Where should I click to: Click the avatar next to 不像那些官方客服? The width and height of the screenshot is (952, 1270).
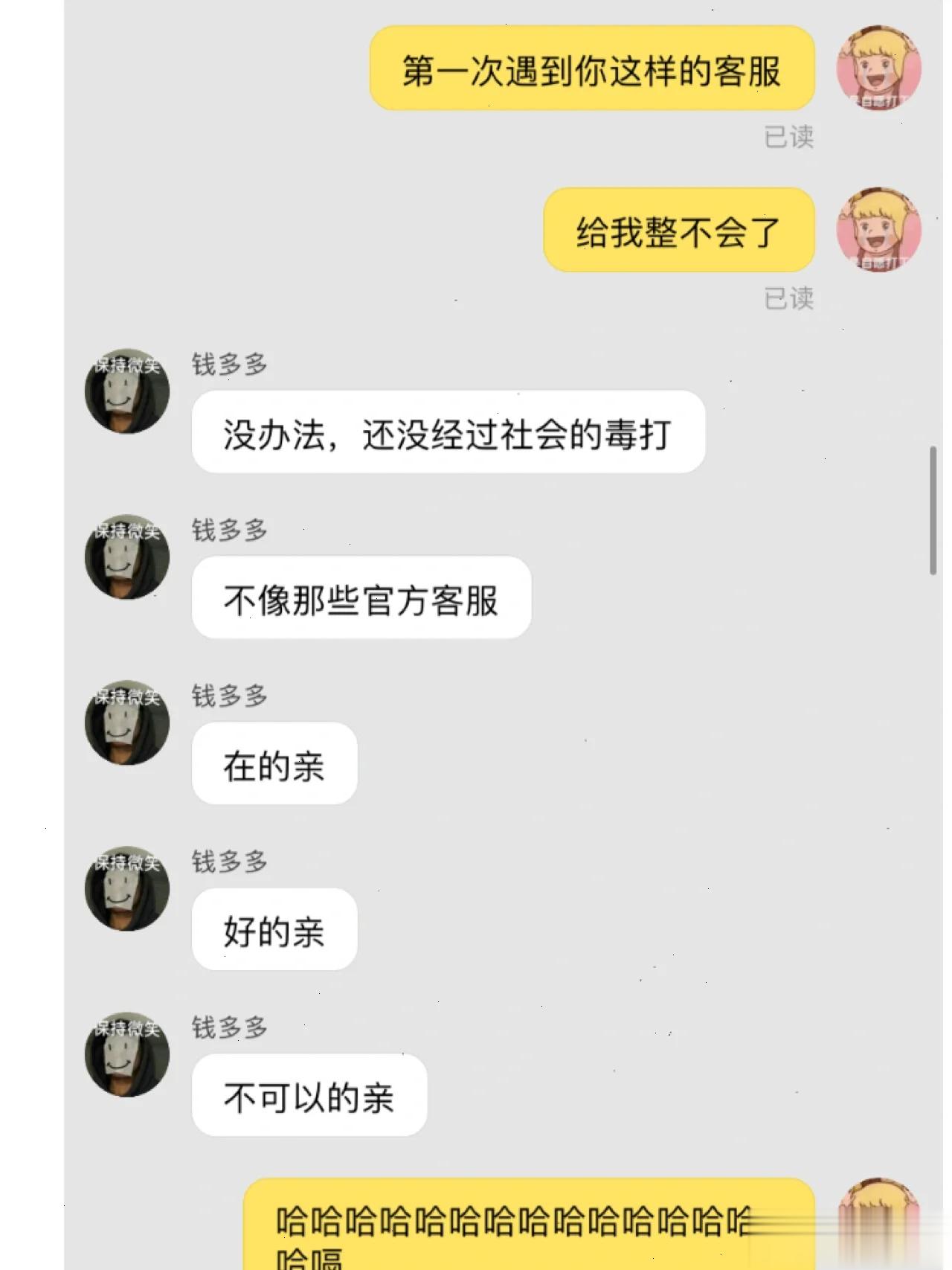click(125, 558)
